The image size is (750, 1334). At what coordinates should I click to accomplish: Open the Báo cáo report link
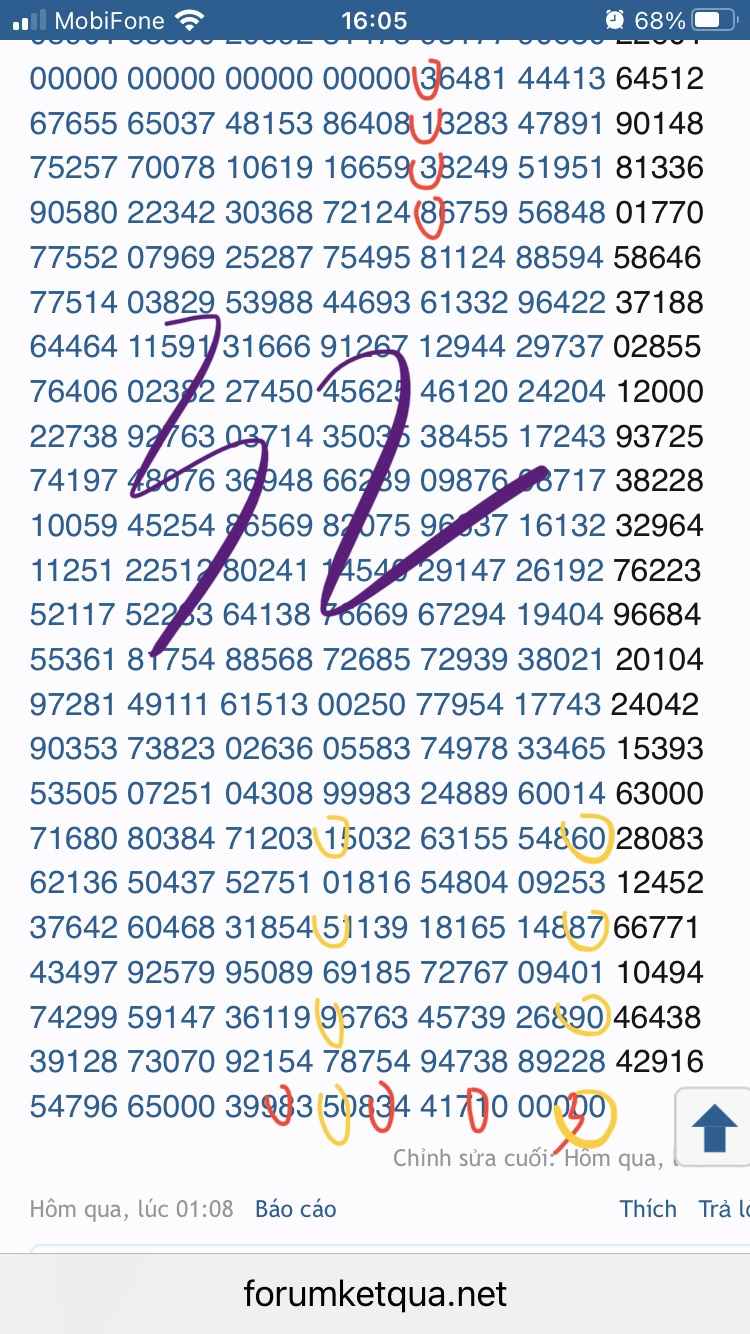[296, 1209]
